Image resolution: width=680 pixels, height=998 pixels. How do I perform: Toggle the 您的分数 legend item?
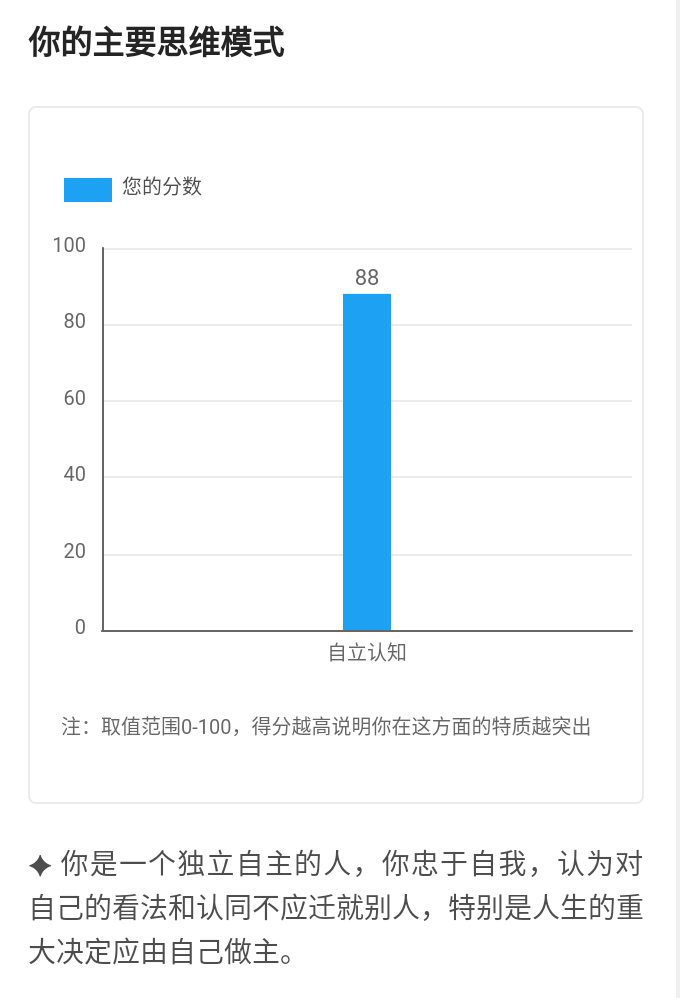[132, 188]
